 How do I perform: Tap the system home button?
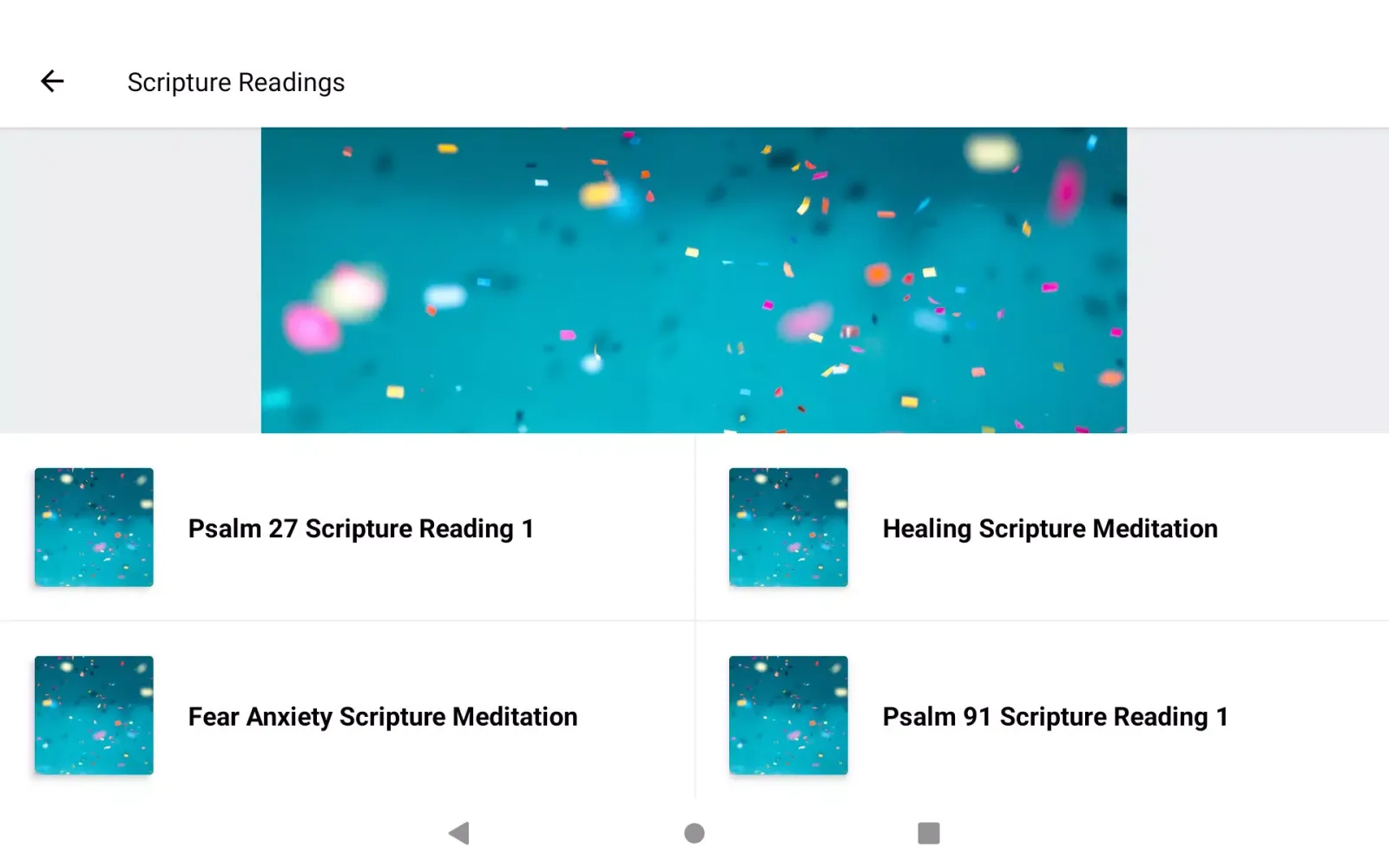[694, 833]
